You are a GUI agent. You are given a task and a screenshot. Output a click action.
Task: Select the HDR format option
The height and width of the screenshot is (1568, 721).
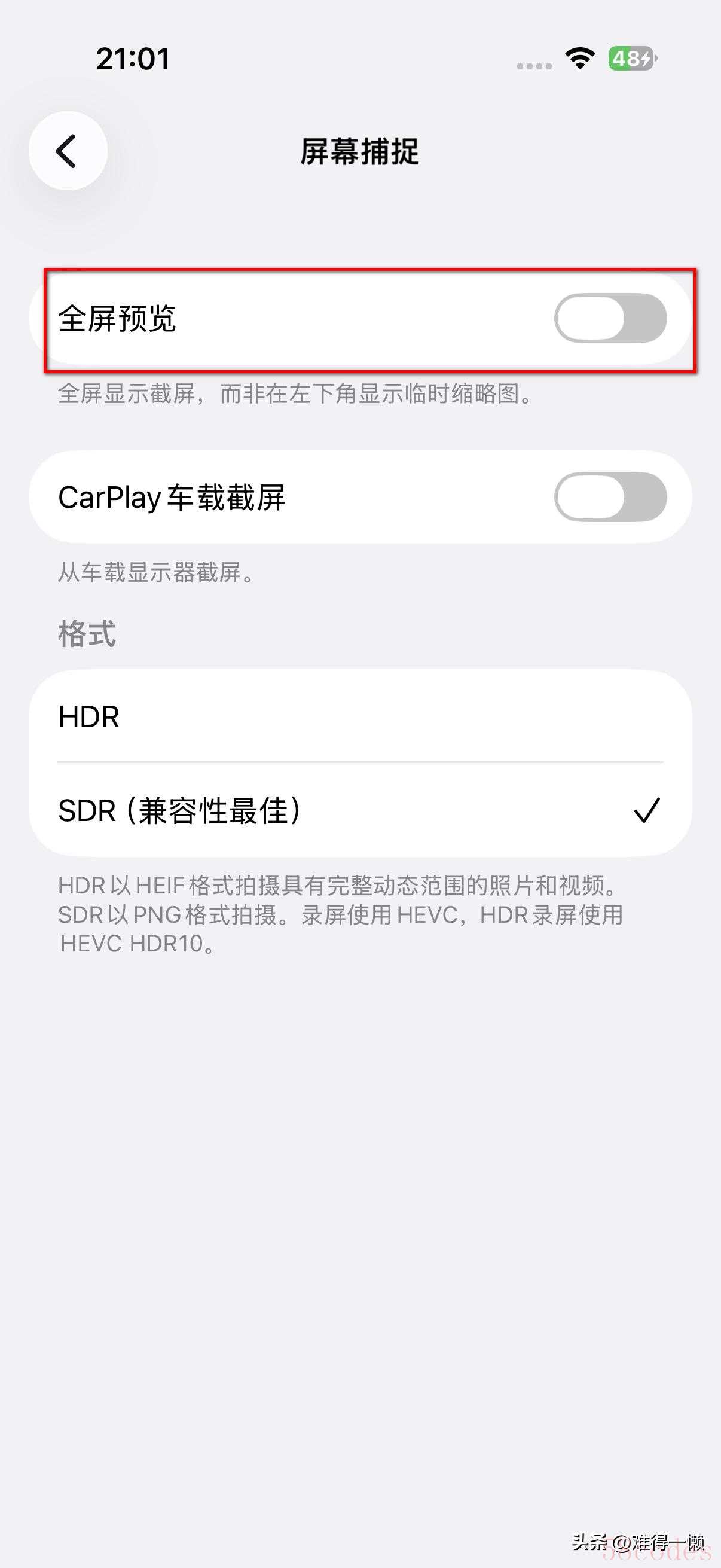(359, 716)
